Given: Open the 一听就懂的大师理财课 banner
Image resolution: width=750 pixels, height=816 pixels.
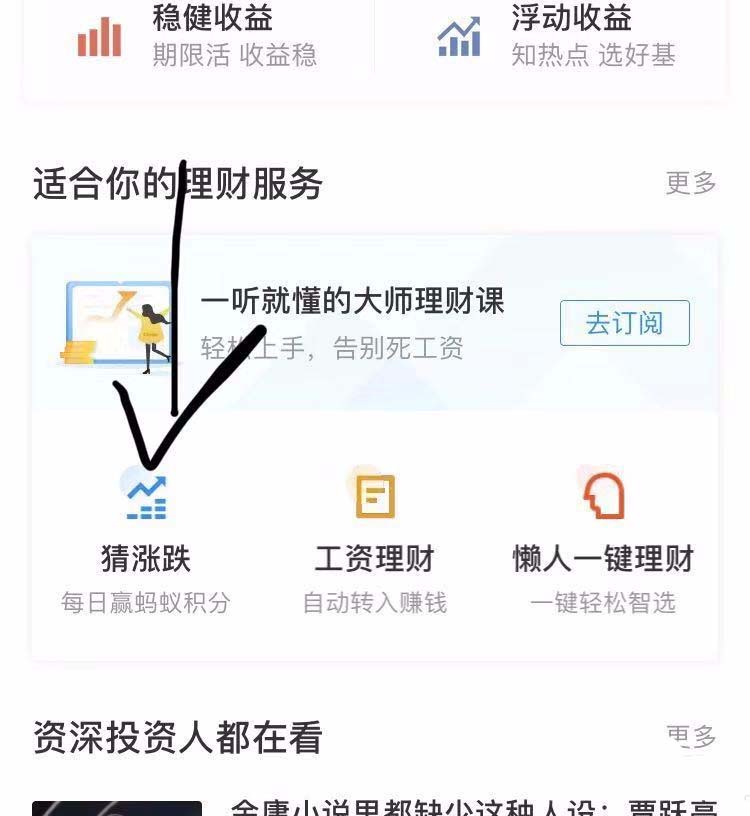Looking at the screenshot, I should tap(352, 302).
